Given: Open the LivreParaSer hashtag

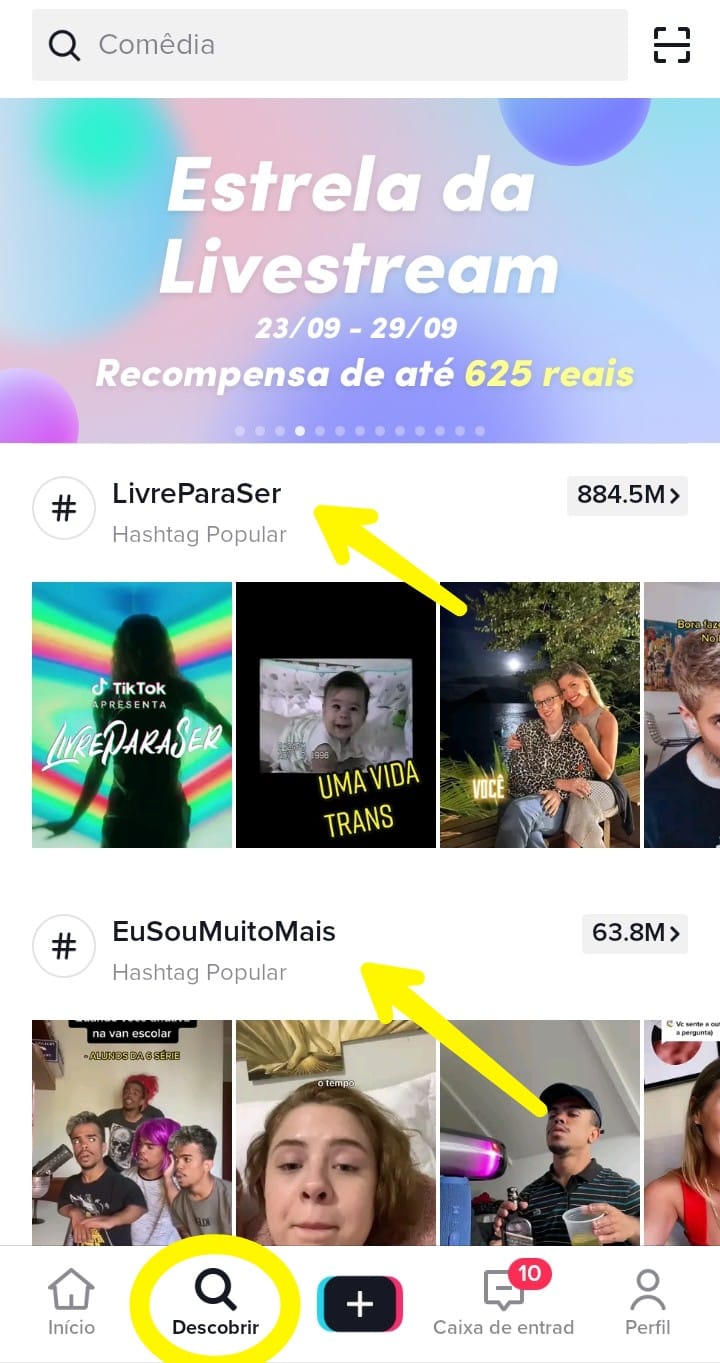Looking at the screenshot, I should pos(197,494).
